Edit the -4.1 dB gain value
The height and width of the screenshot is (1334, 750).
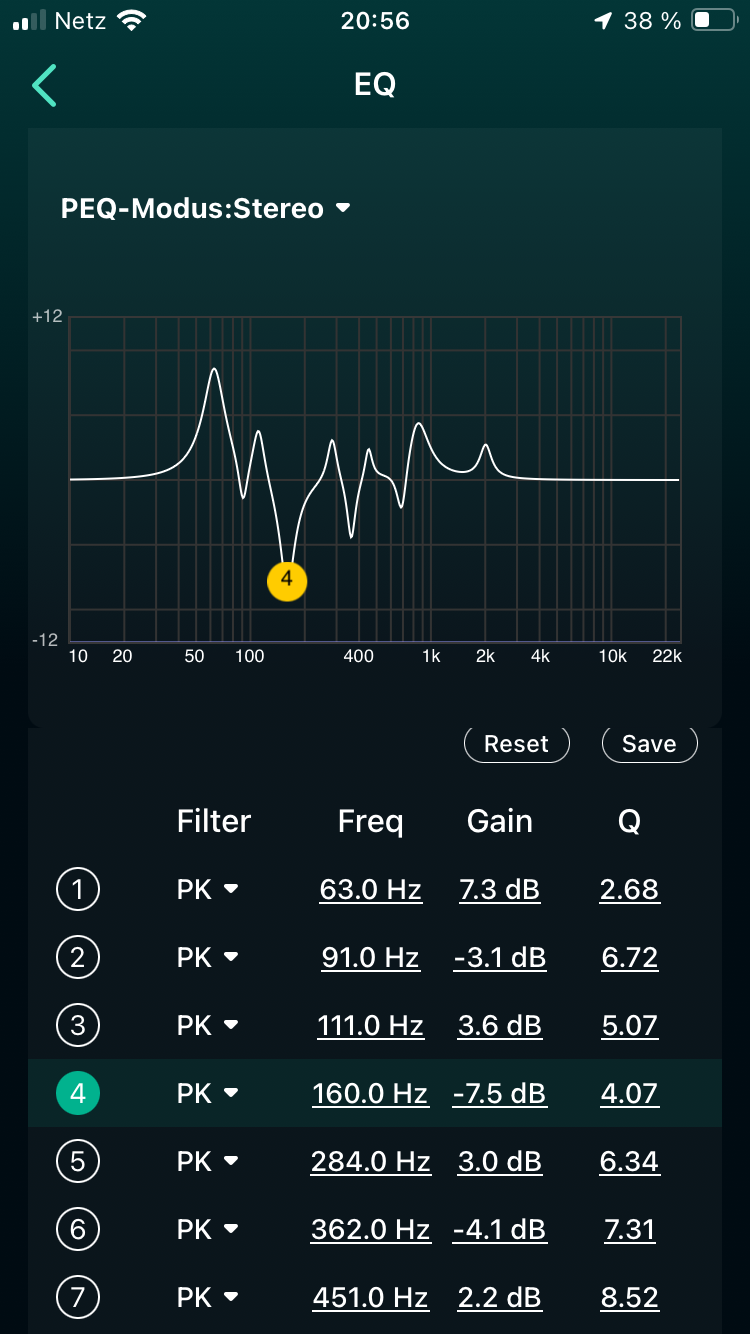pyautogui.click(x=500, y=1229)
